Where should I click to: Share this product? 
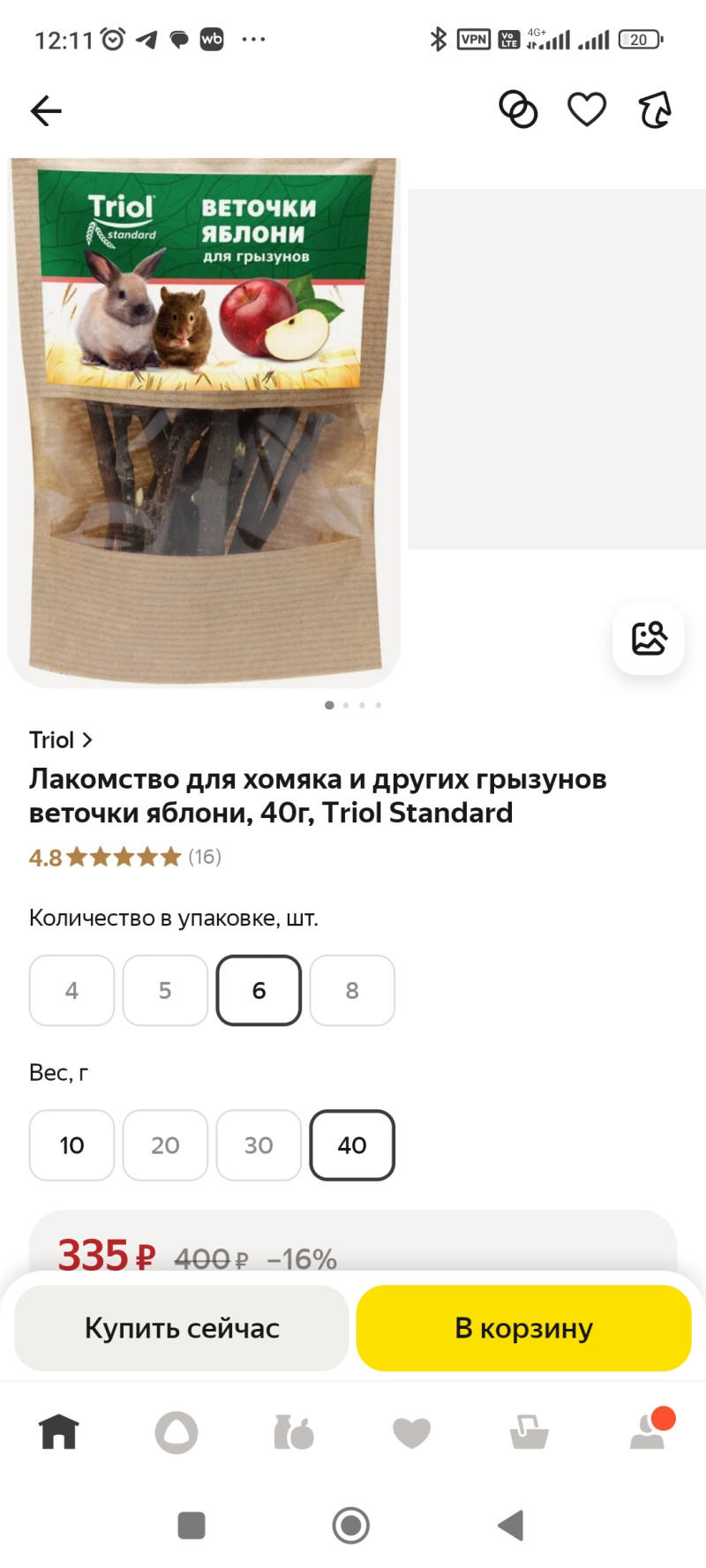655,110
